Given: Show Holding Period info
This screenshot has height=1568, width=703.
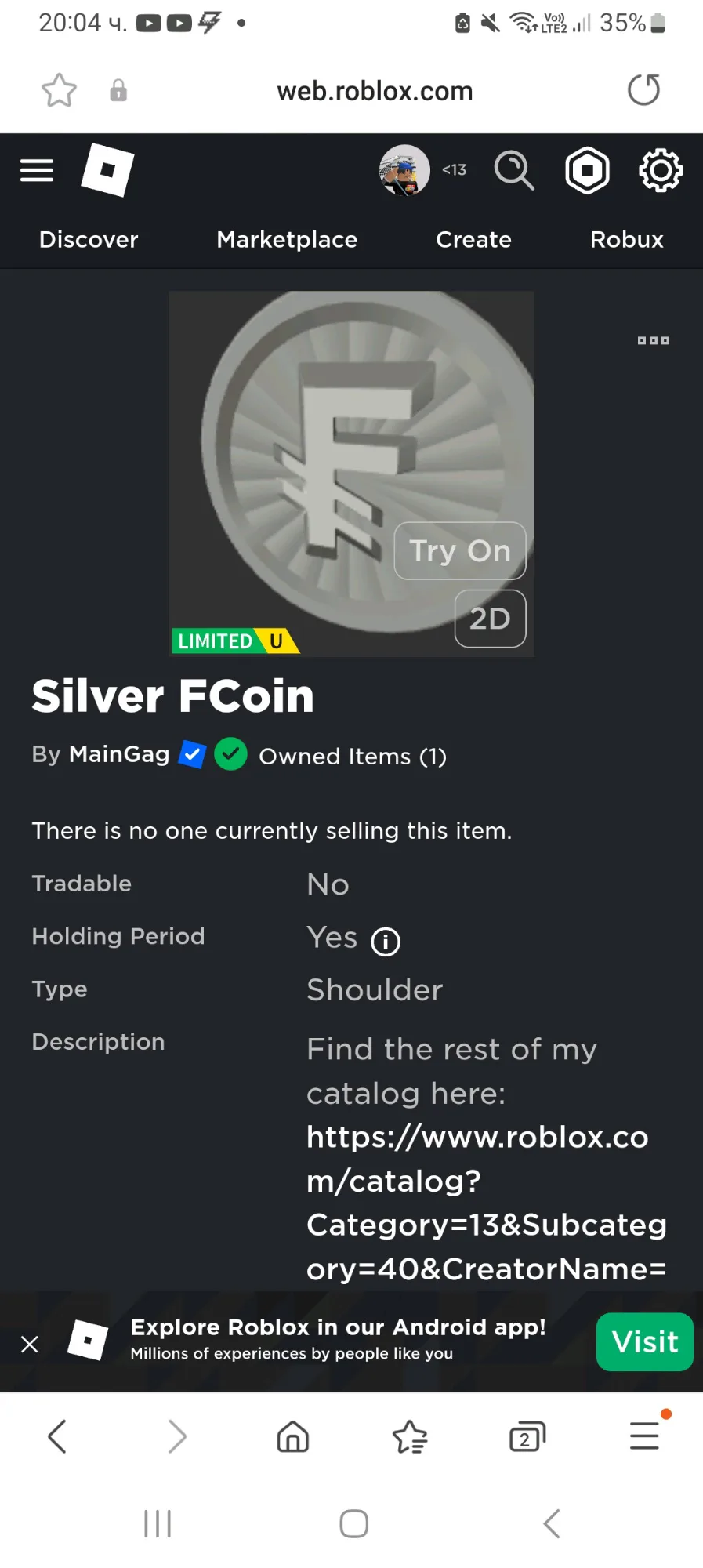Looking at the screenshot, I should pos(386,942).
